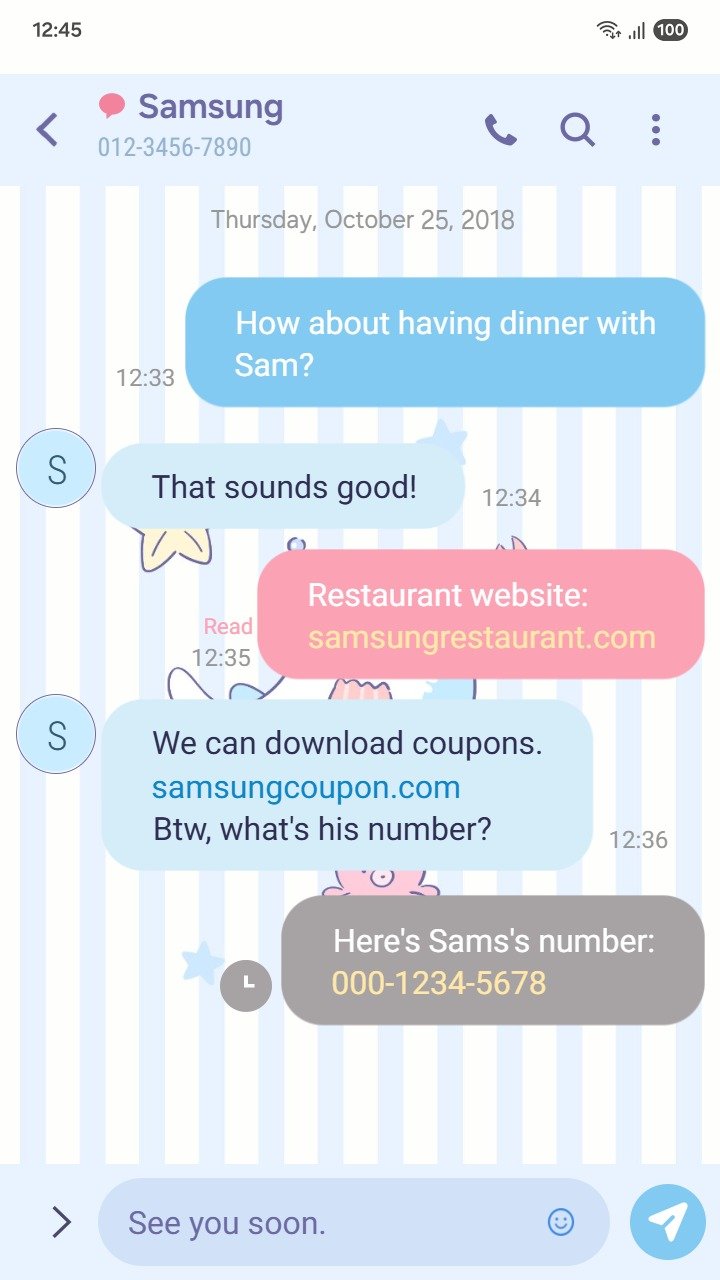The image size is (720, 1280).
Task: Focus the message text field
Action: [x=320, y=1222]
